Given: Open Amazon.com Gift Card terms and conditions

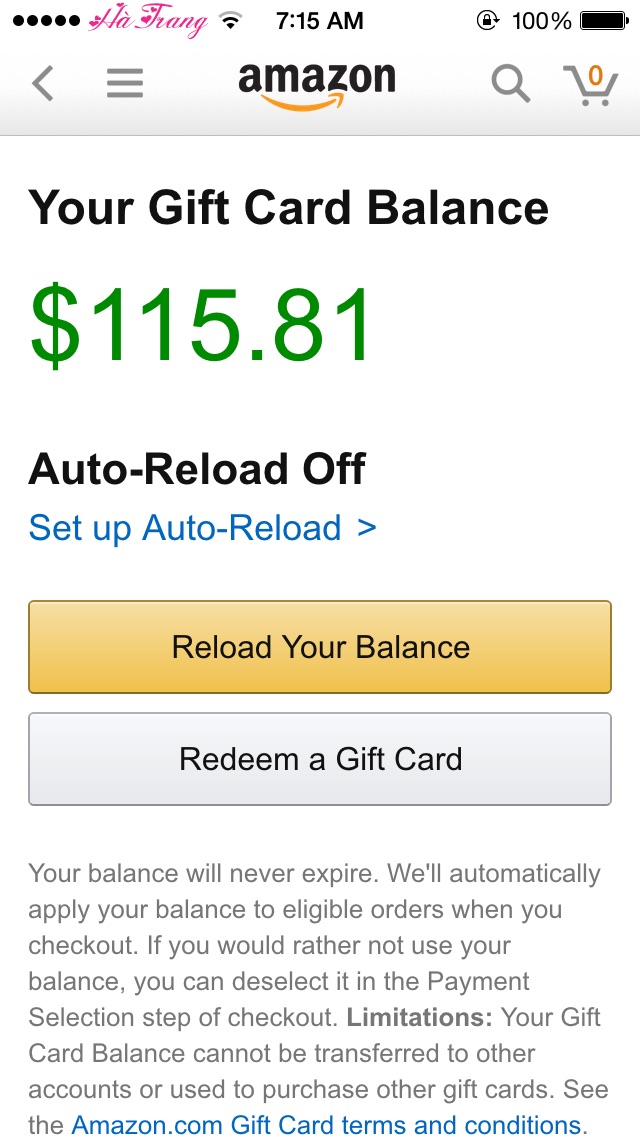Looking at the screenshot, I should coord(326,1125).
